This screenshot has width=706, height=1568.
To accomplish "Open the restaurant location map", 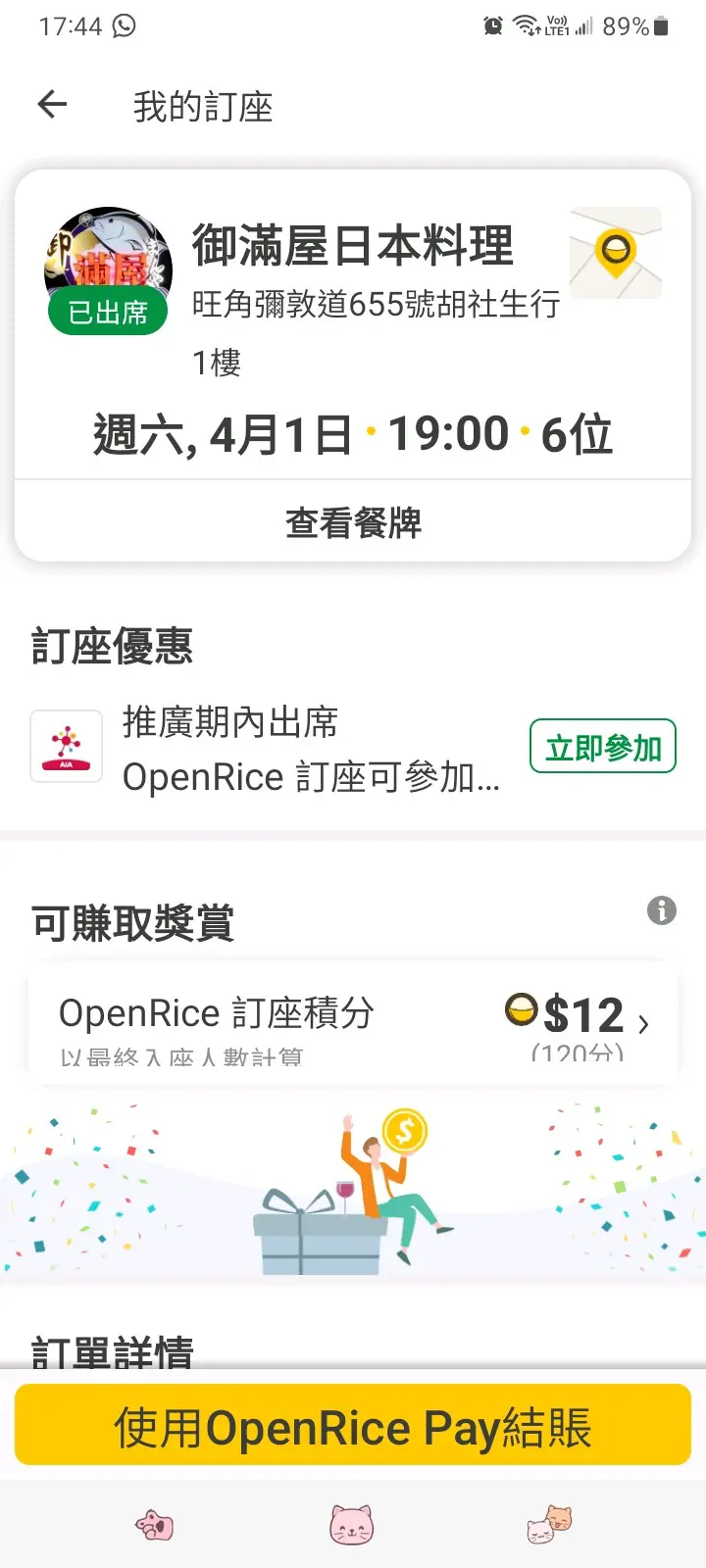I will coord(616,252).
